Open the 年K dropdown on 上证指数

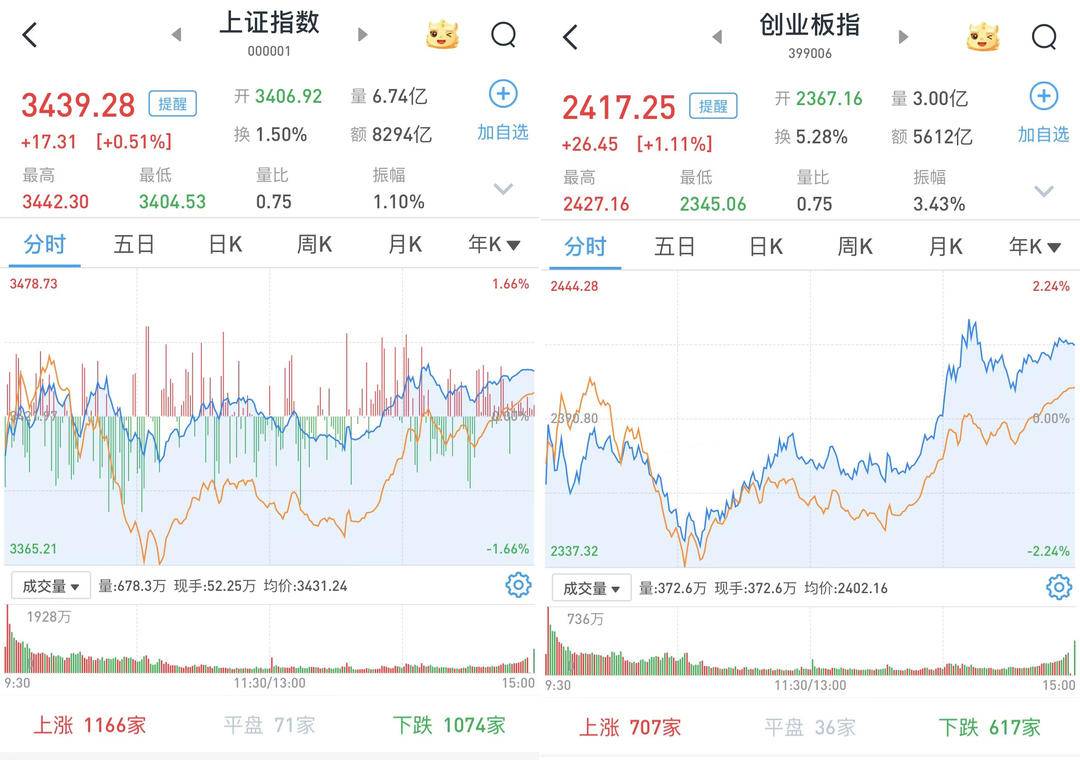[494, 245]
